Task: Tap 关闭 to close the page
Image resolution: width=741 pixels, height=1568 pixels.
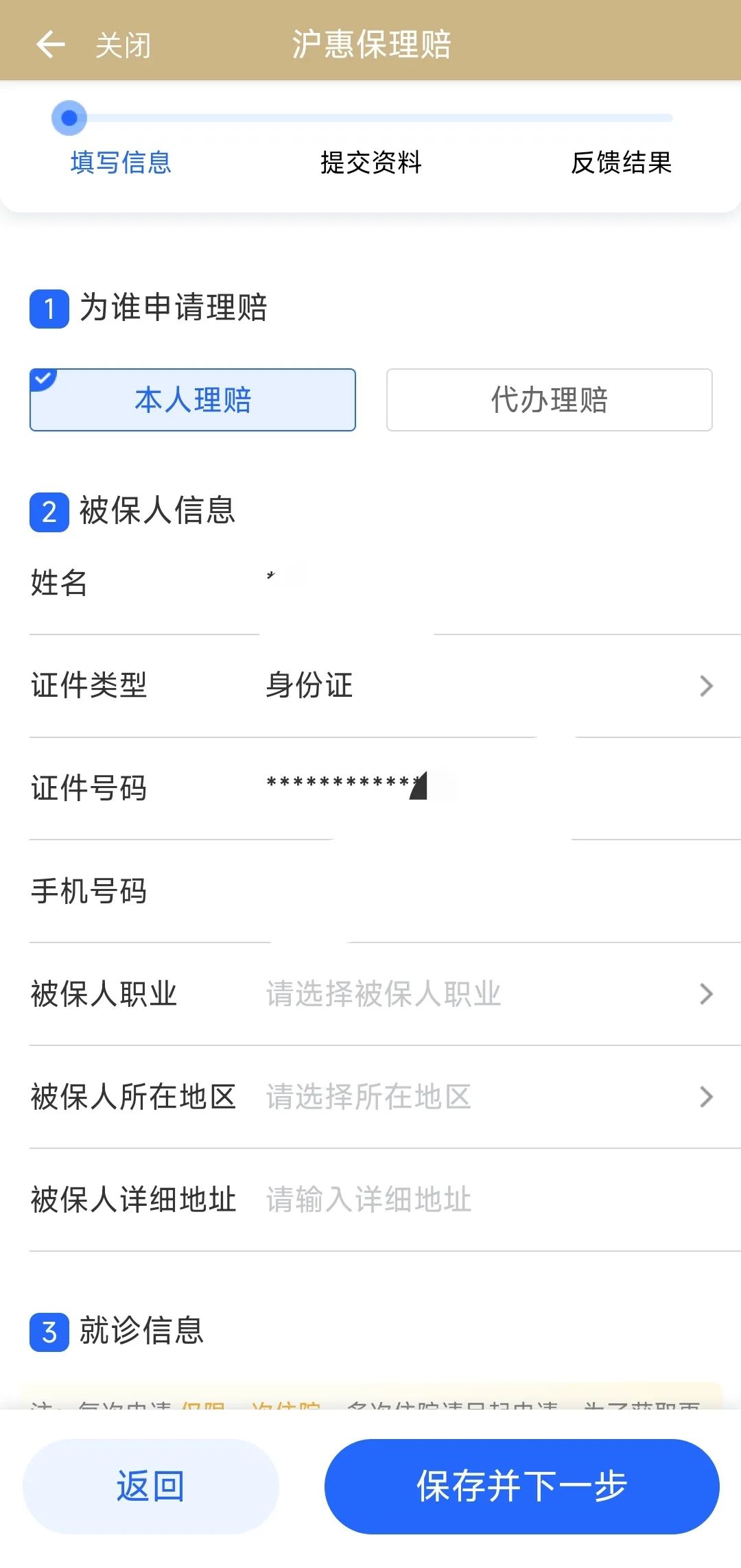Action: [123, 45]
